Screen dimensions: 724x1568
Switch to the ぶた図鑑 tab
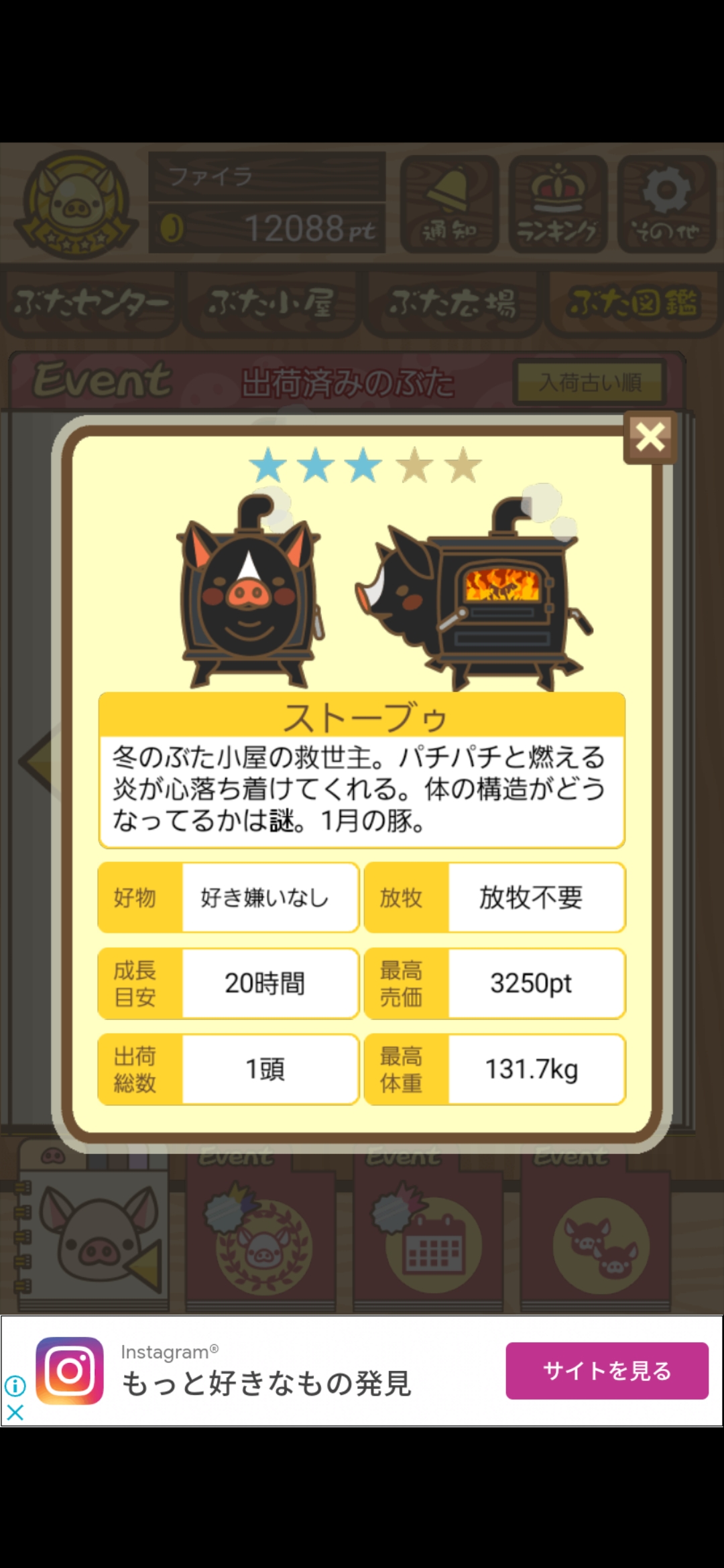point(633,303)
